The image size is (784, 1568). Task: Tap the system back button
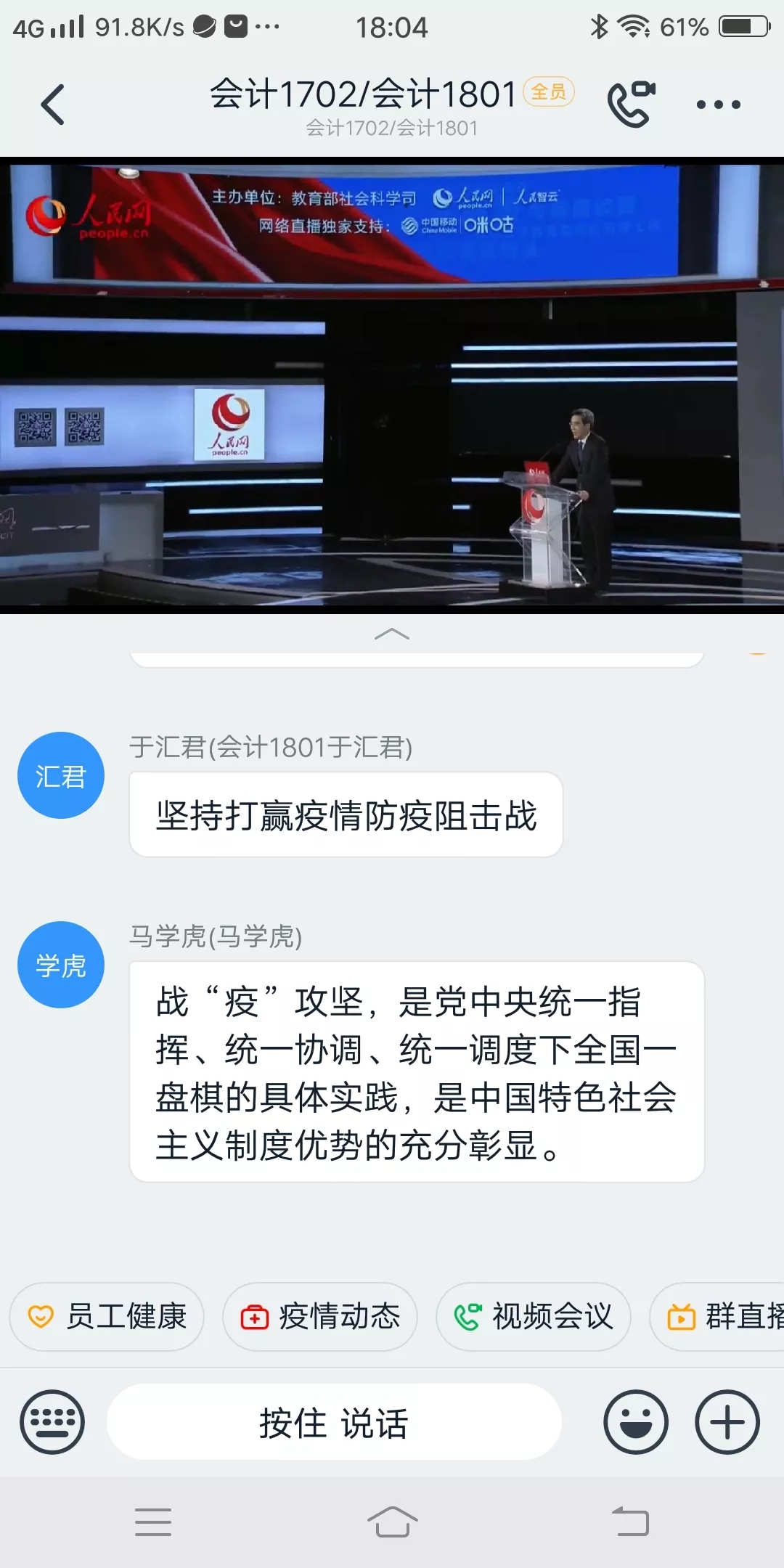click(x=630, y=1522)
